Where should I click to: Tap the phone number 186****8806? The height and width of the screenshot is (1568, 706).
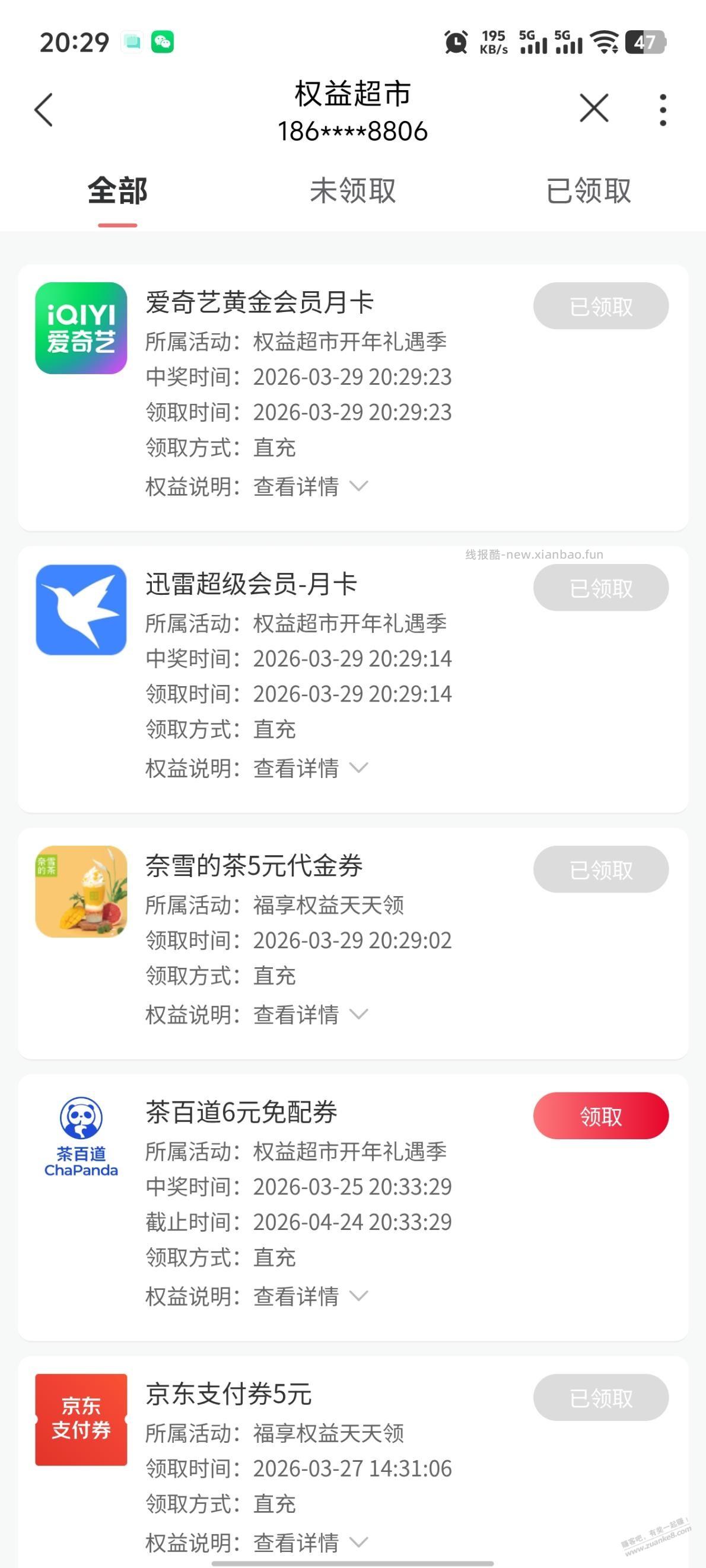tap(352, 130)
